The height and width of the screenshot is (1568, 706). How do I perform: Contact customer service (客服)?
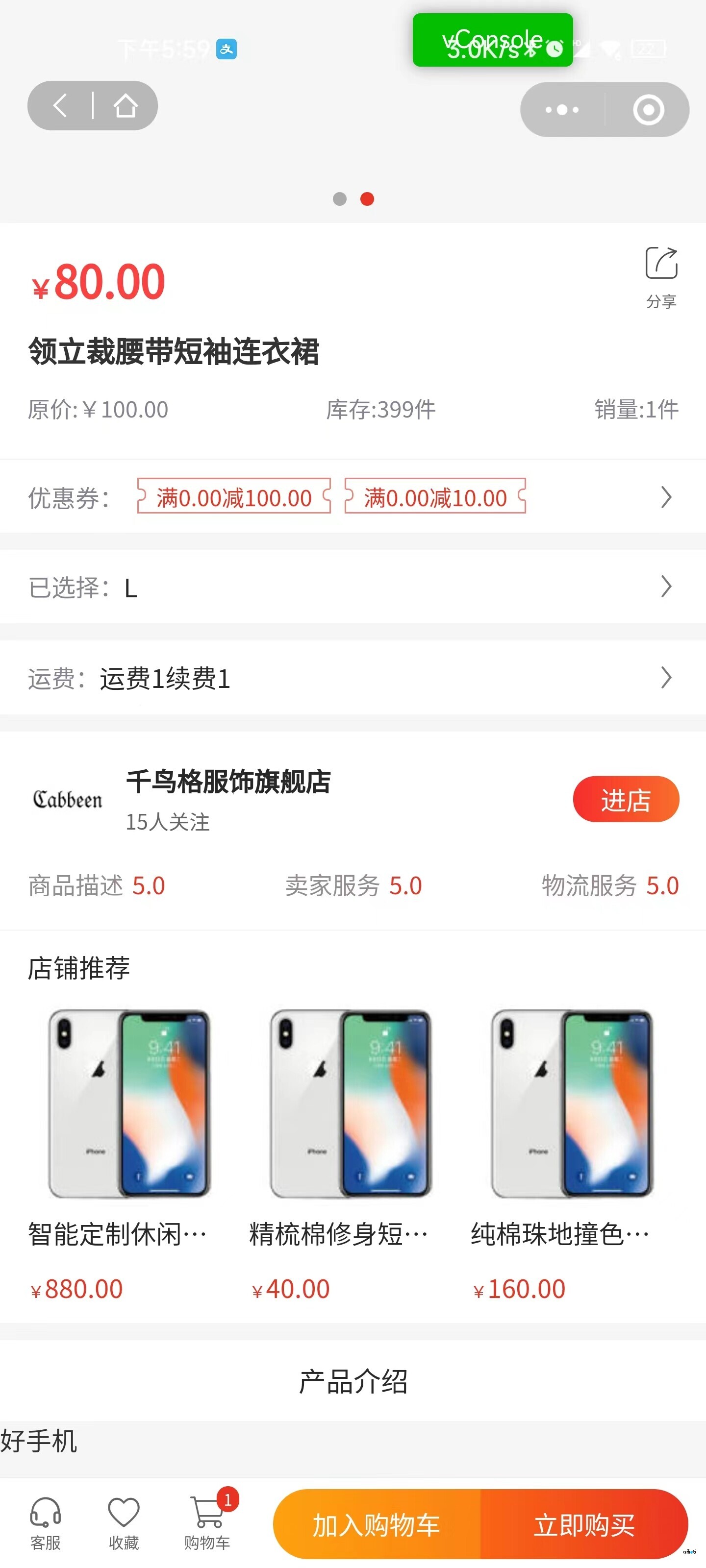(x=46, y=1523)
